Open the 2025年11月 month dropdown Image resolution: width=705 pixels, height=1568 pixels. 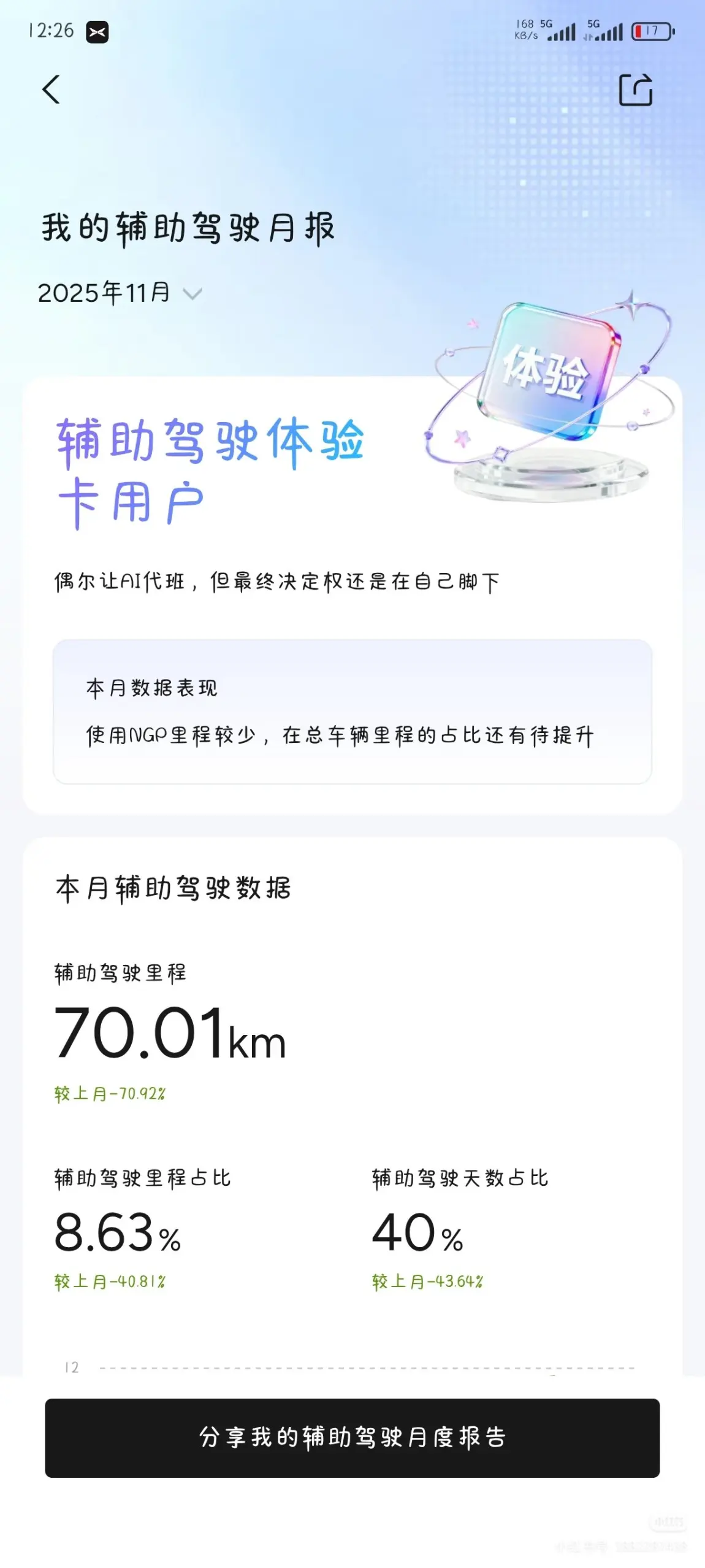(120, 293)
